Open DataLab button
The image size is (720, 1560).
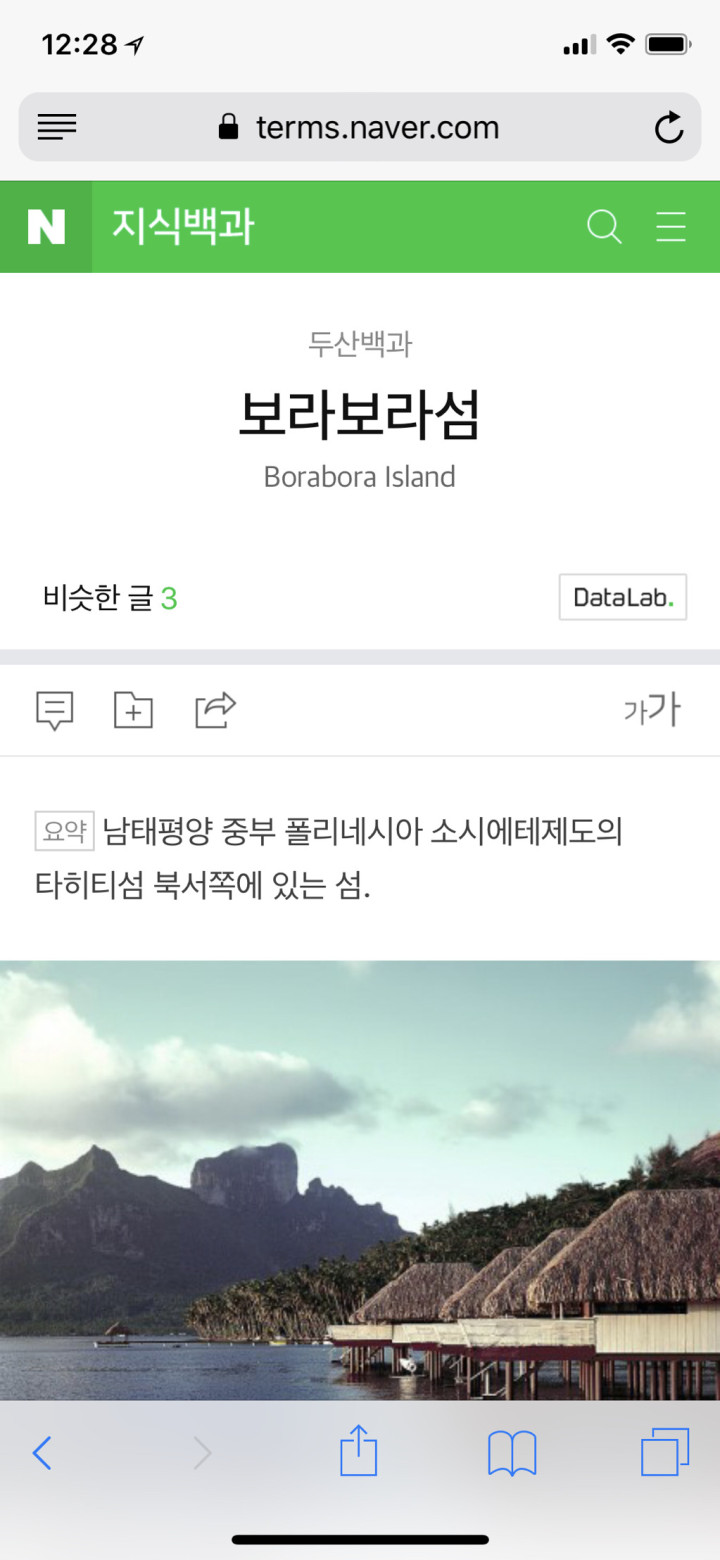[x=623, y=597]
